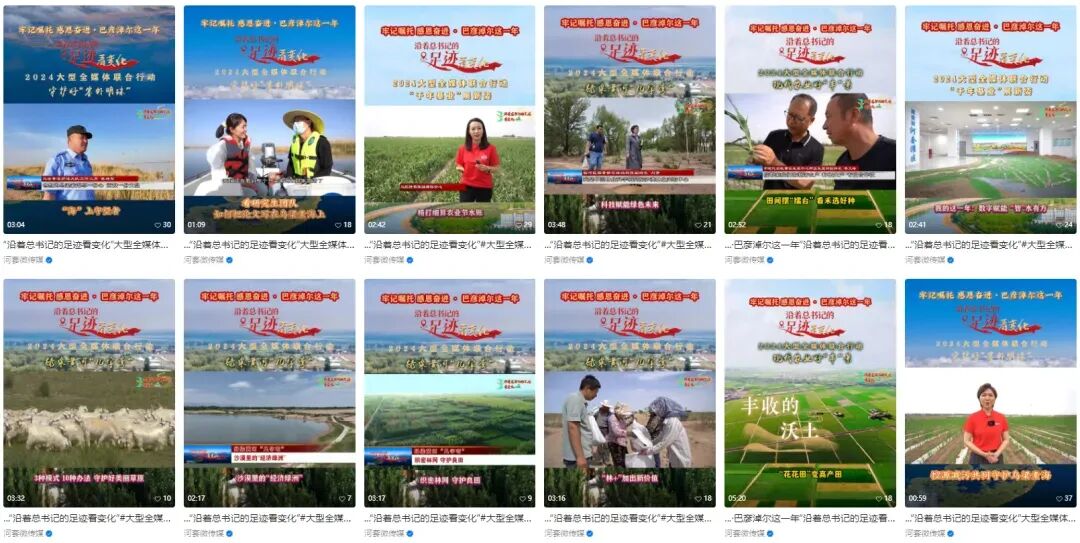Screen dimensions: 1080x543
Task: Open 河套微传媒 account under the 05:20 video
Action: (x=744, y=533)
